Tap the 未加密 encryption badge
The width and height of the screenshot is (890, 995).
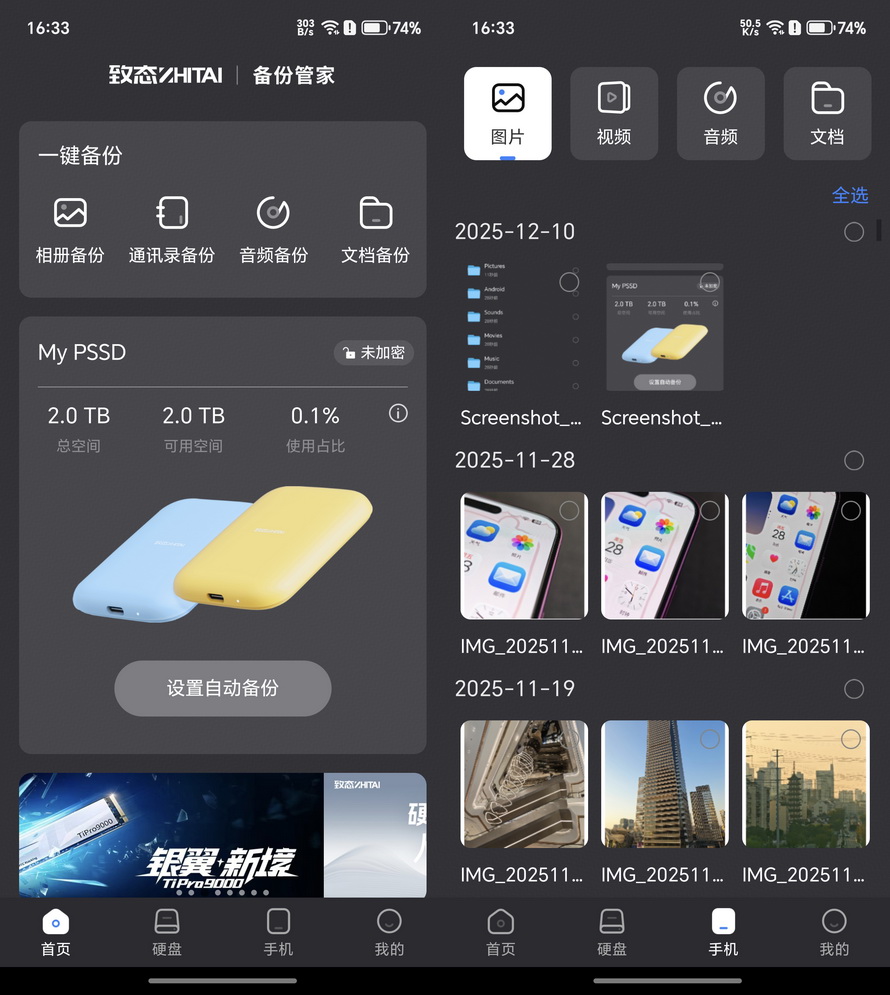click(x=373, y=353)
